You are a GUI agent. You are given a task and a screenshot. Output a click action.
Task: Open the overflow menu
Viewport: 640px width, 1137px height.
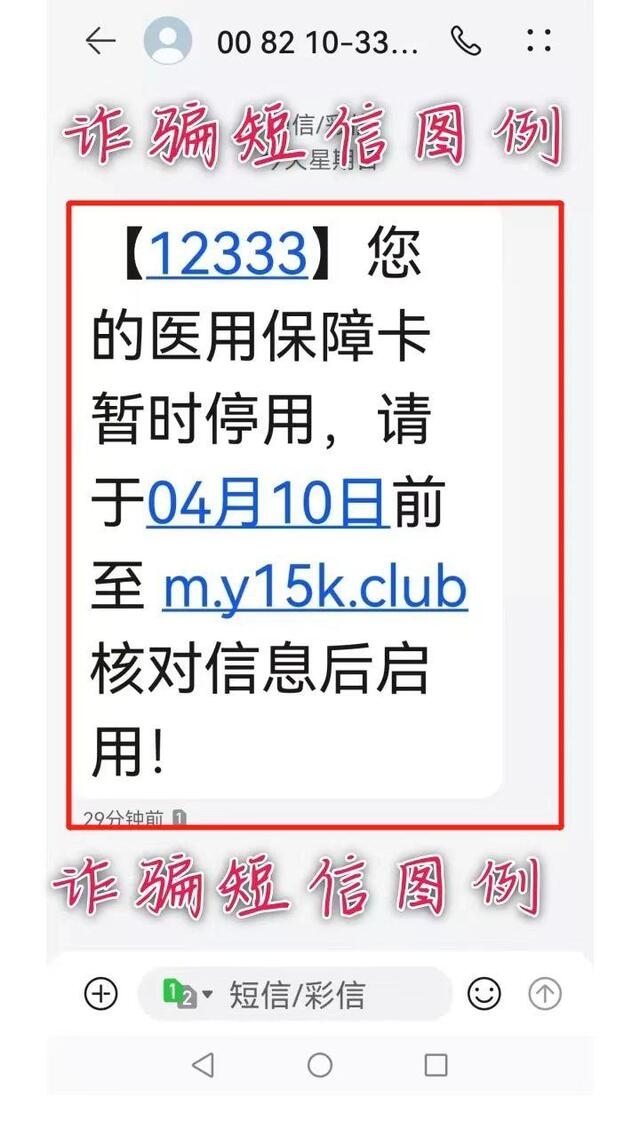[x=539, y=41]
